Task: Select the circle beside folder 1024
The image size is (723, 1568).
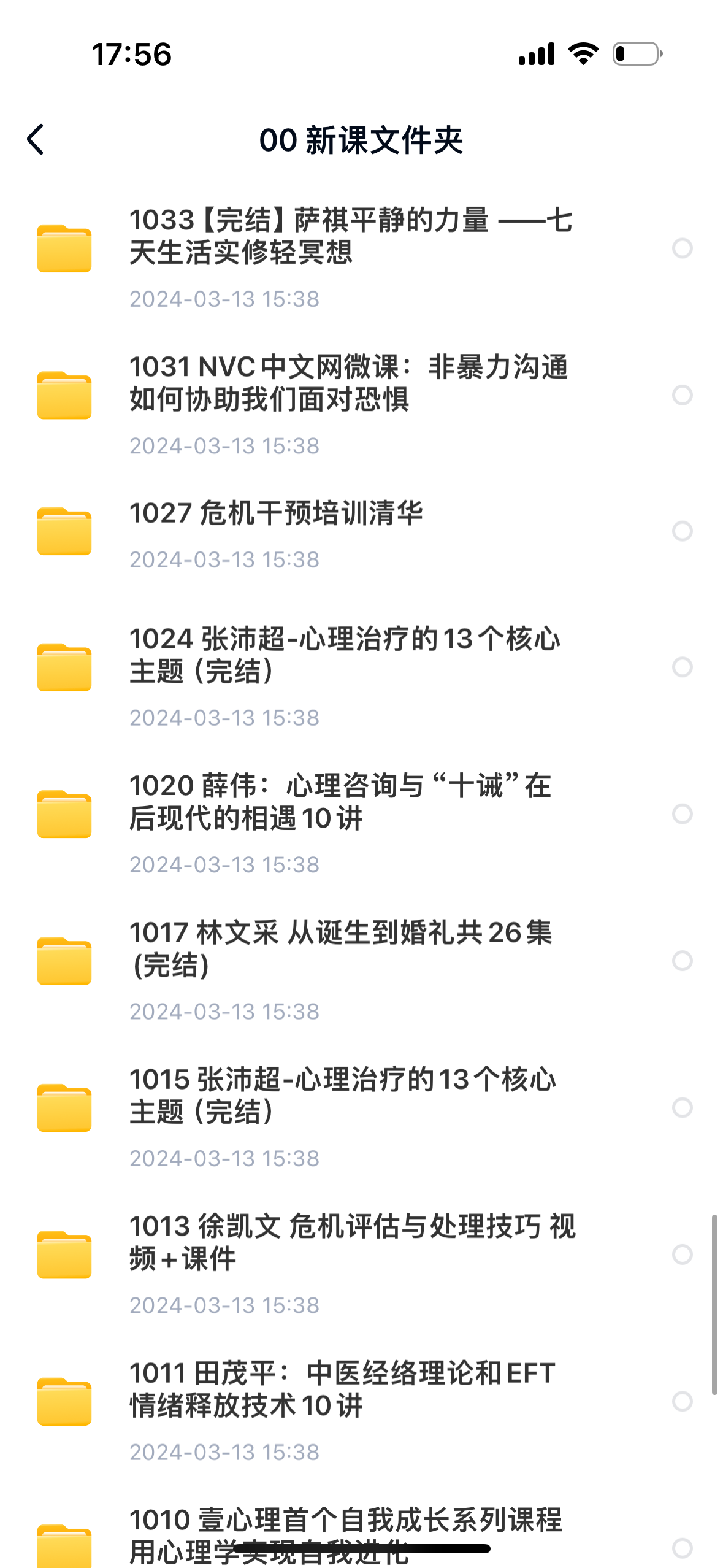Action: (682, 667)
